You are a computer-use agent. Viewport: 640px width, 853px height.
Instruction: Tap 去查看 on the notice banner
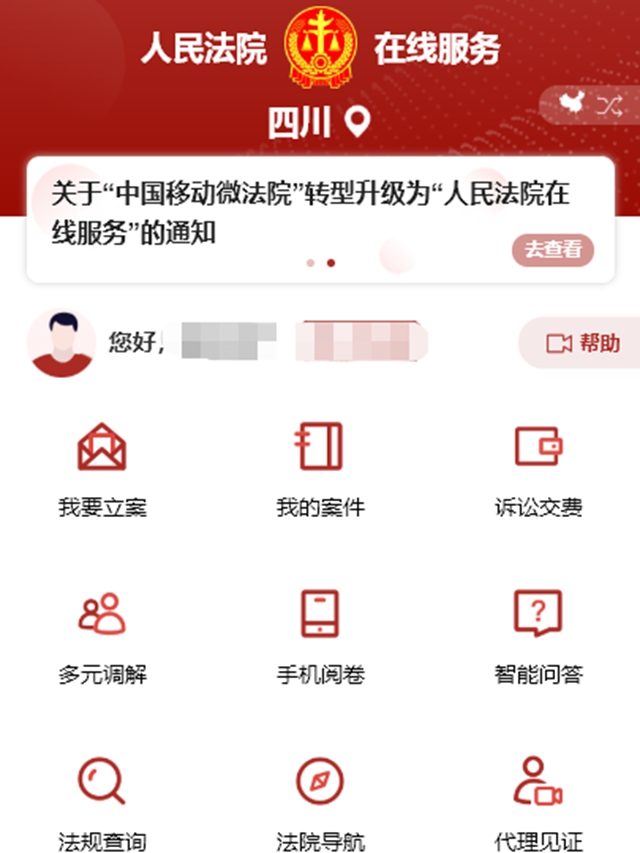pos(553,250)
